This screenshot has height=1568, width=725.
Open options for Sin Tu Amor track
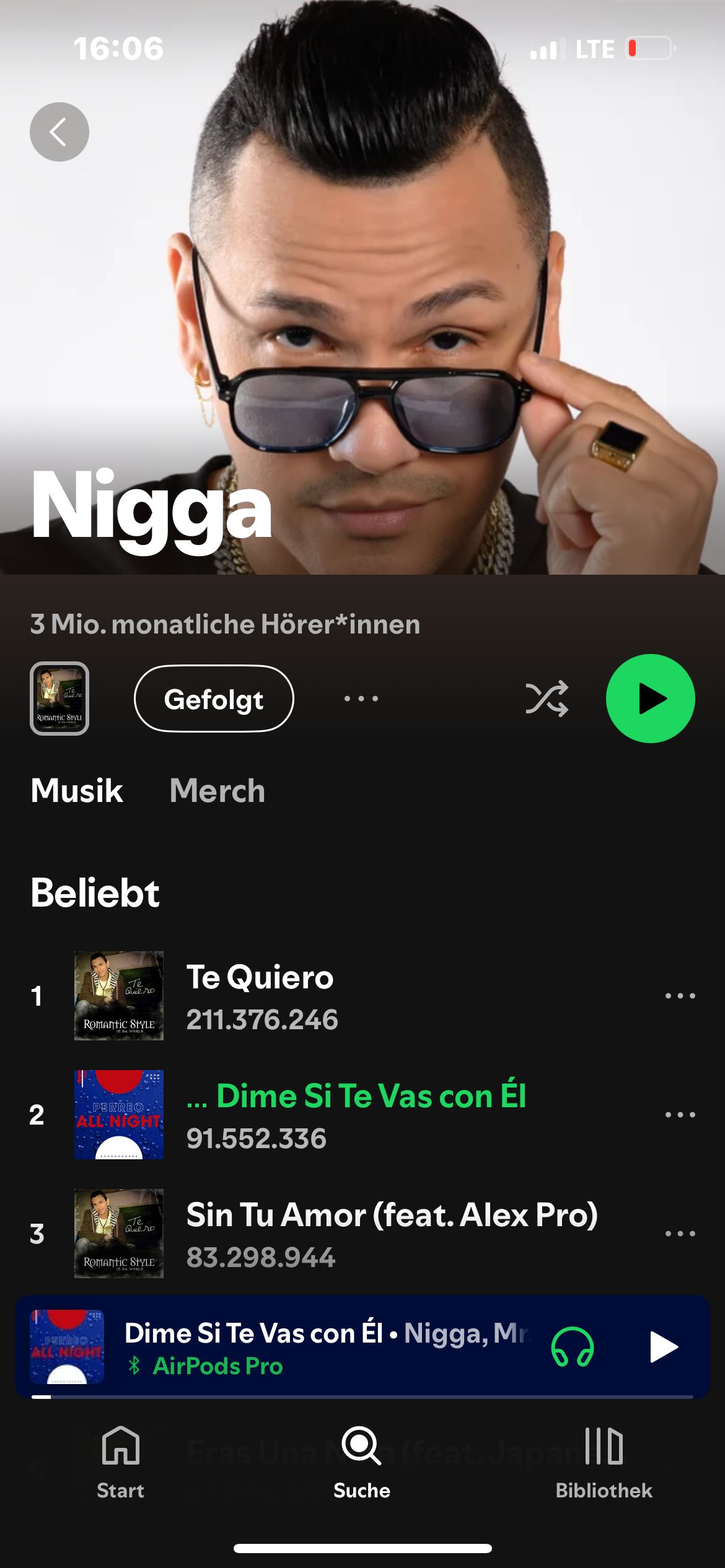coord(680,1234)
